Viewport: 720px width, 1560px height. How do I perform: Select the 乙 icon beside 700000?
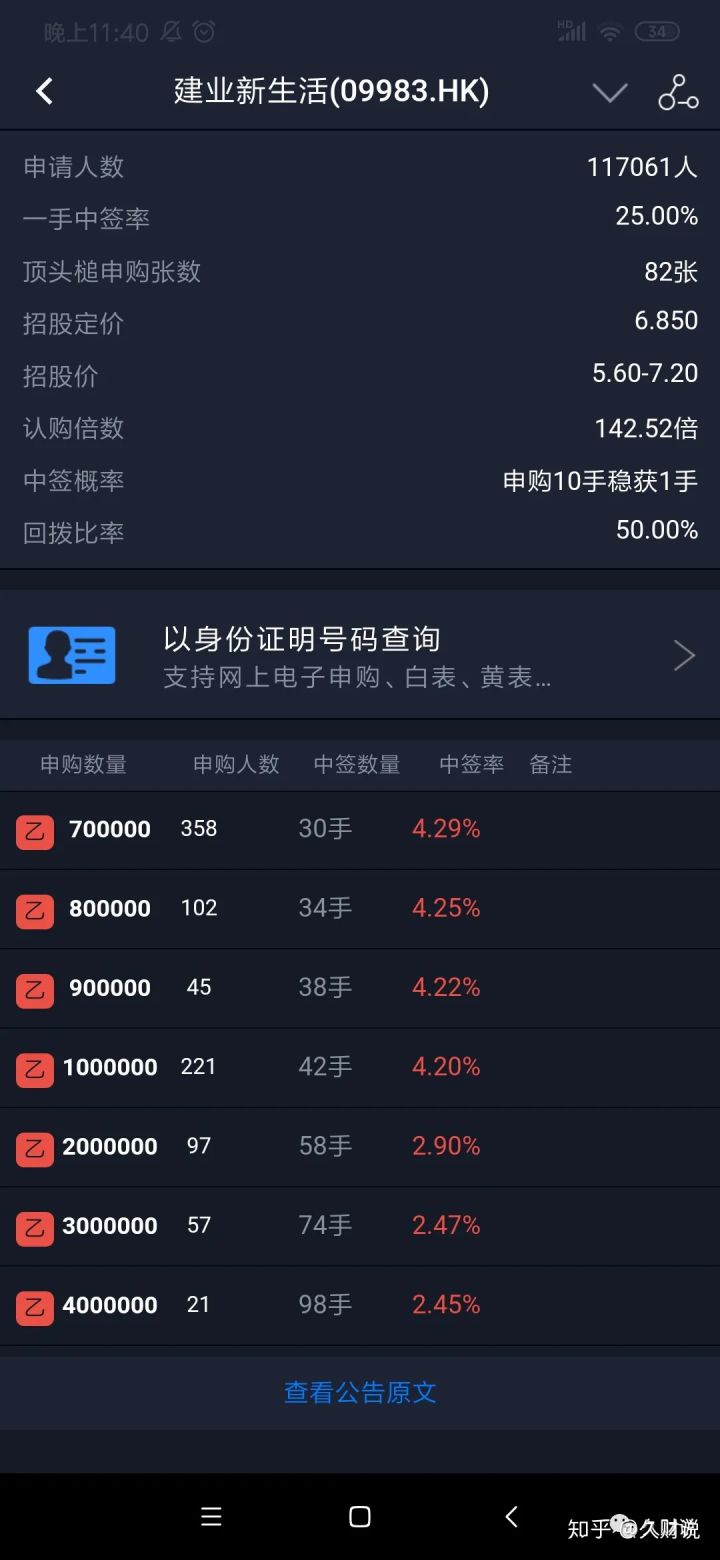point(34,829)
